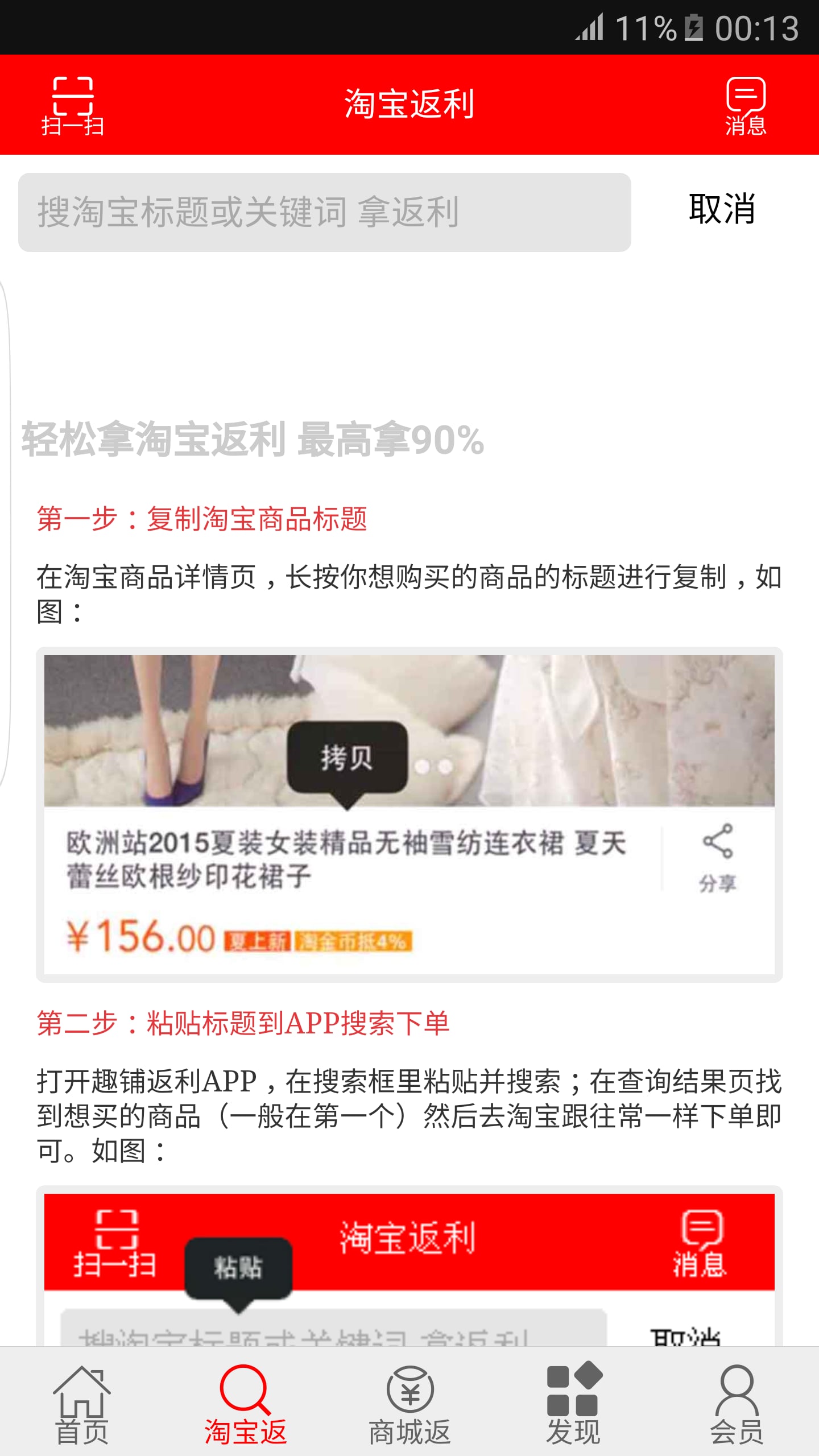
Task: Open the 消息 messages
Action: pos(745,106)
